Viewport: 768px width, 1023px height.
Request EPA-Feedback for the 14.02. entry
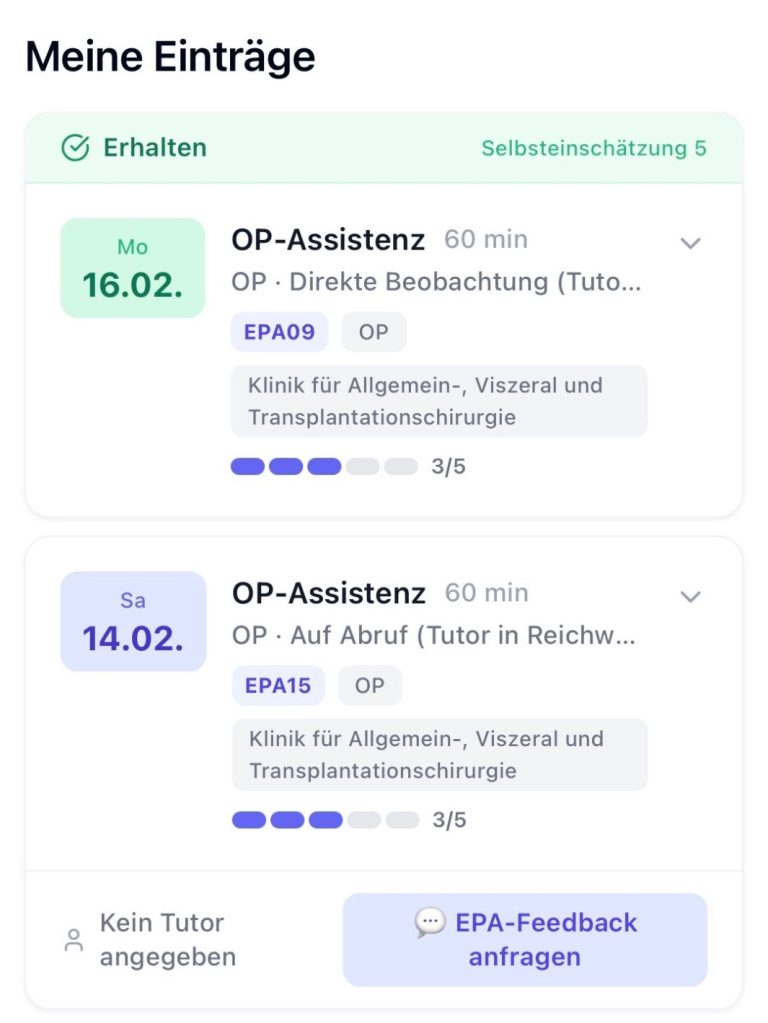point(525,939)
